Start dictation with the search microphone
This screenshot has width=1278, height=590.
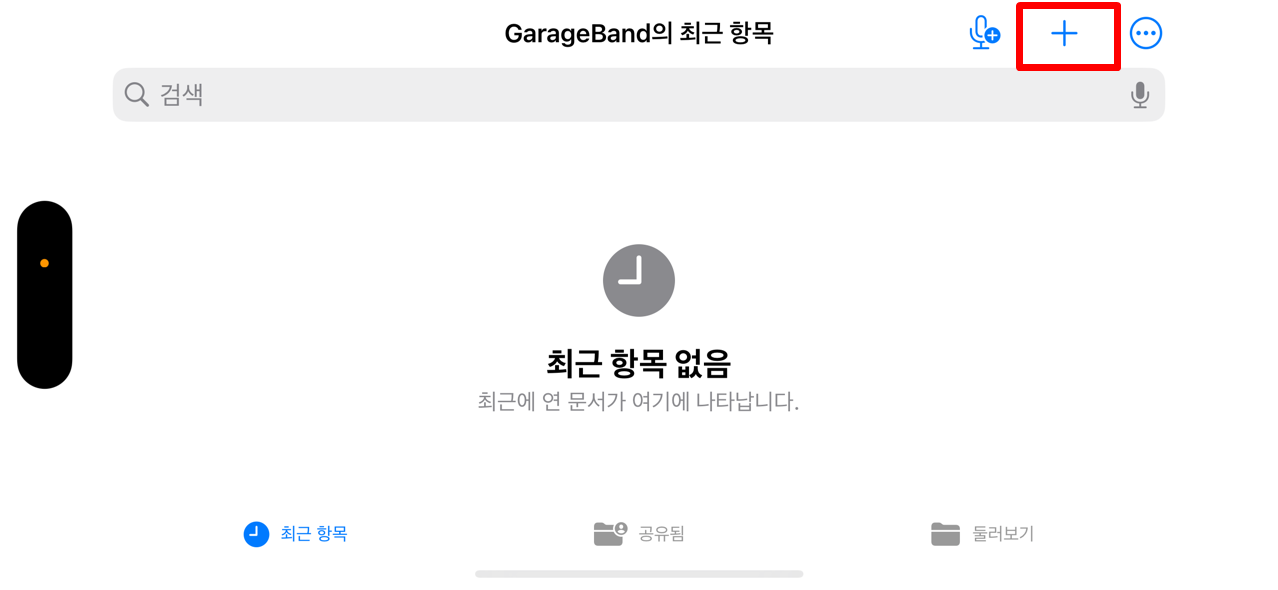pos(1139,95)
